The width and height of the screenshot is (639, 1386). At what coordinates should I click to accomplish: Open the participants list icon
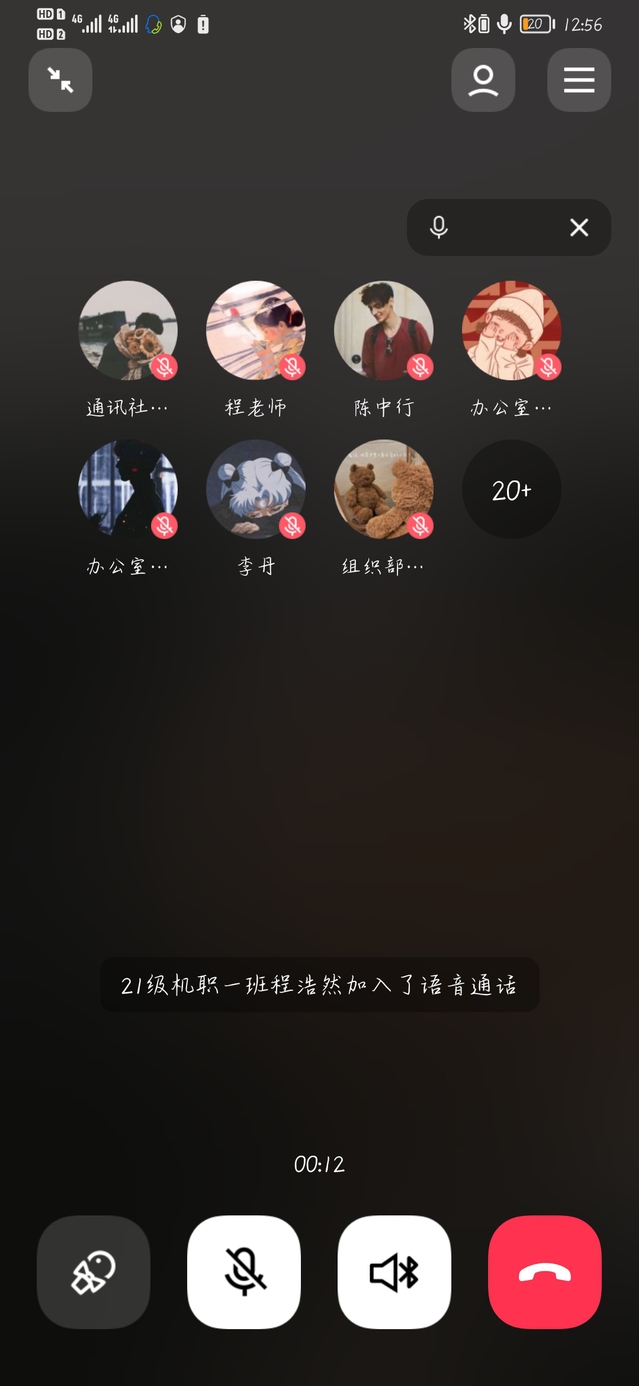[483, 80]
